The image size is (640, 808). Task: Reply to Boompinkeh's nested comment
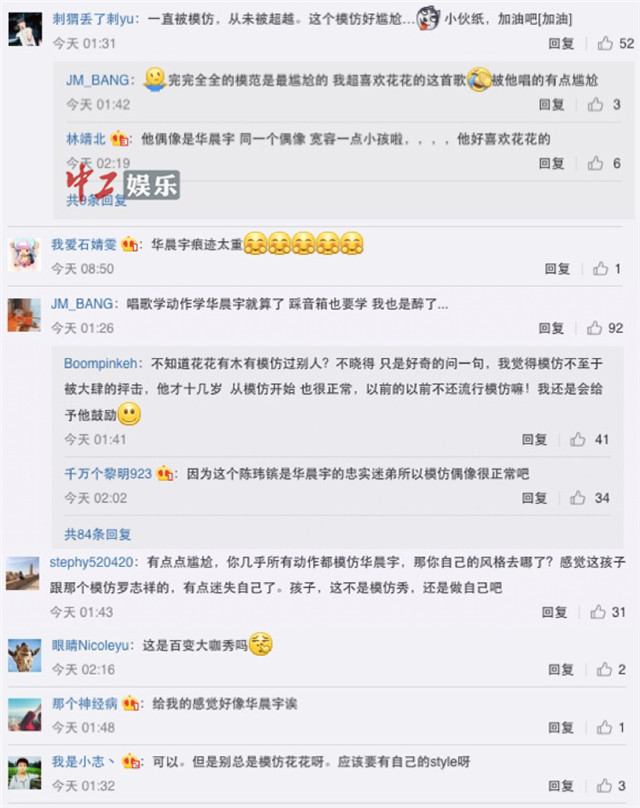pos(534,439)
